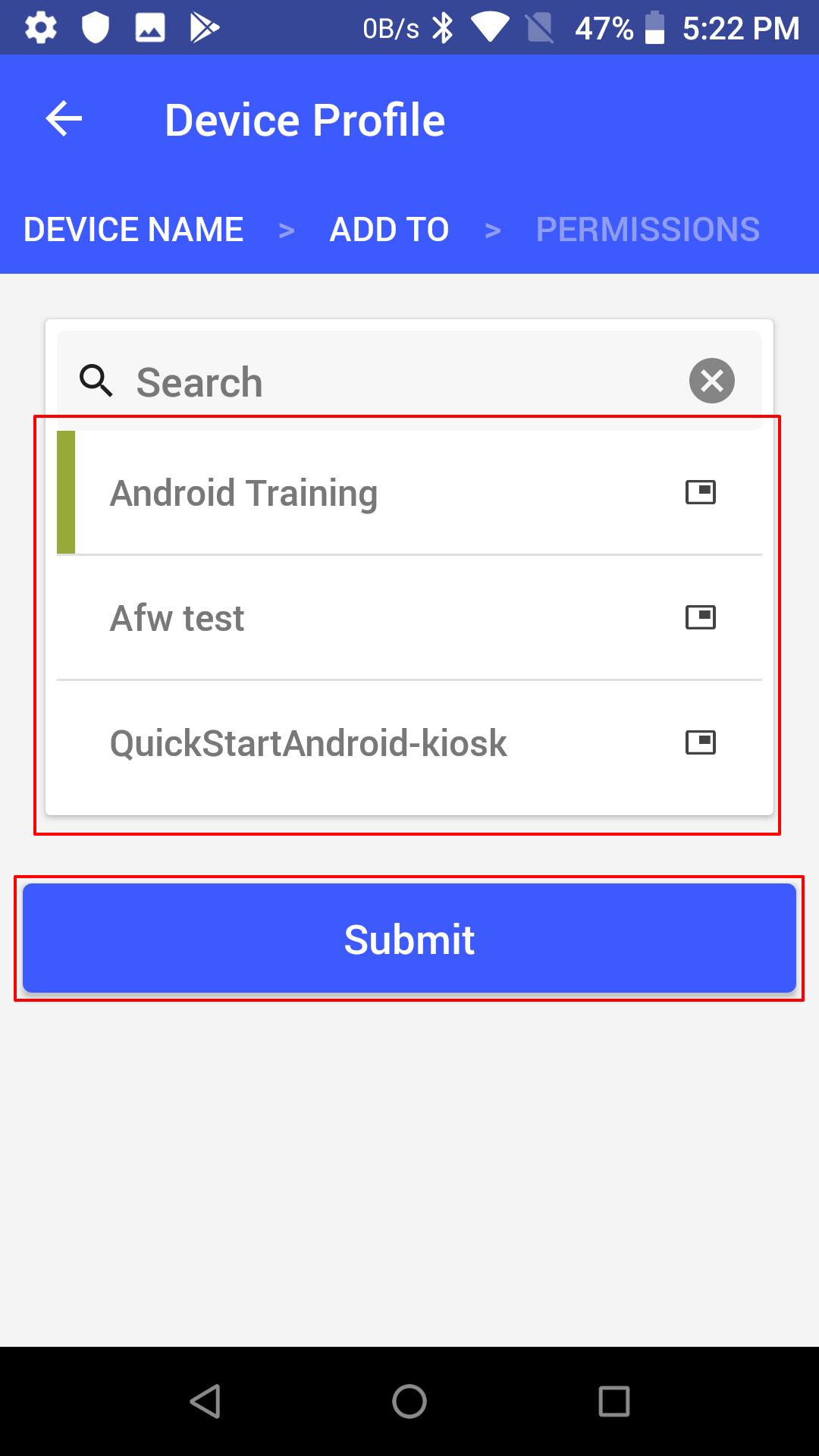Select the ADD TO step

pyautogui.click(x=389, y=230)
